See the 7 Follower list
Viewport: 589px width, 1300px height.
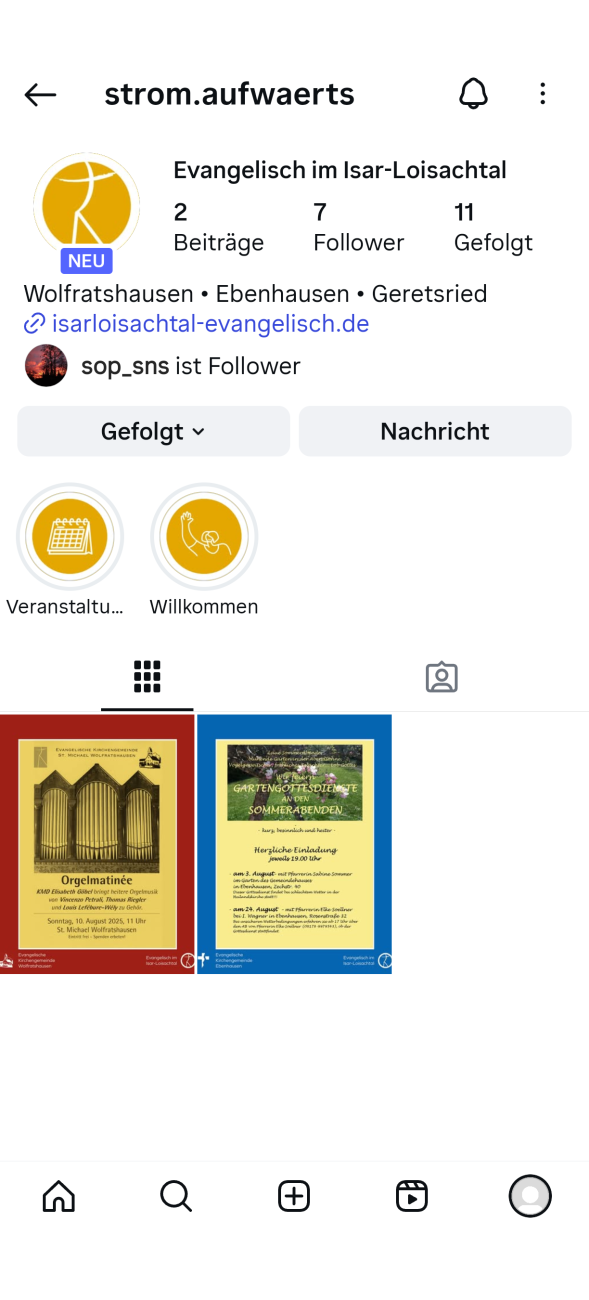pos(358,227)
